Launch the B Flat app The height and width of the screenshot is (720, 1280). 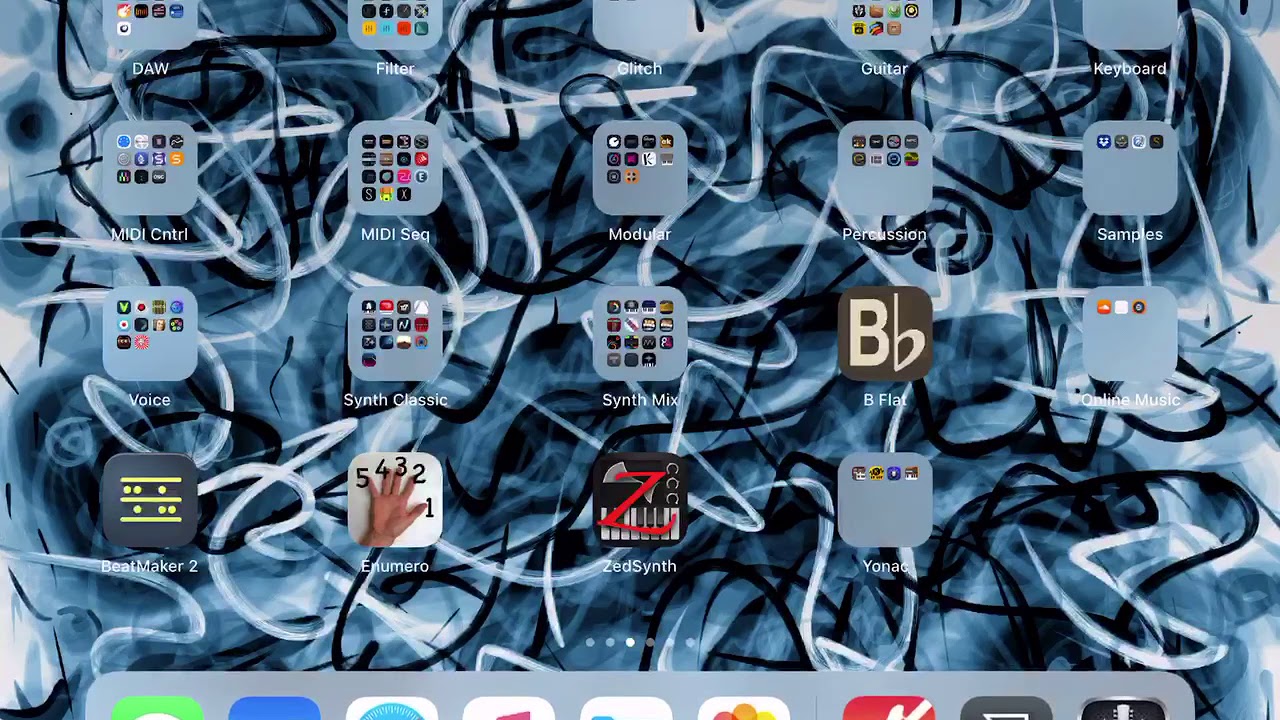click(x=885, y=334)
